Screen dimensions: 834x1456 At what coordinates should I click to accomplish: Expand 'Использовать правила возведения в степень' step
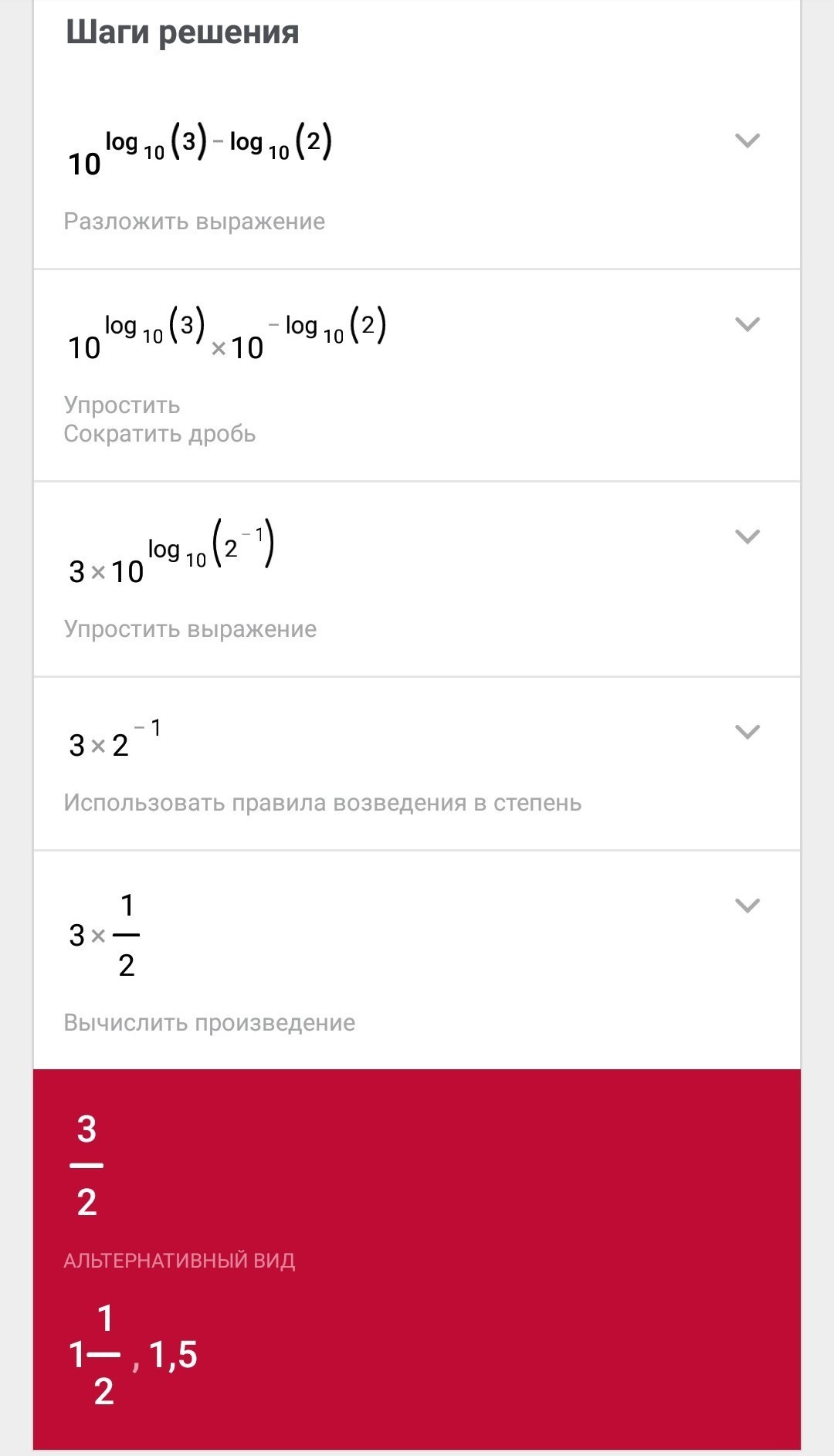click(x=747, y=732)
